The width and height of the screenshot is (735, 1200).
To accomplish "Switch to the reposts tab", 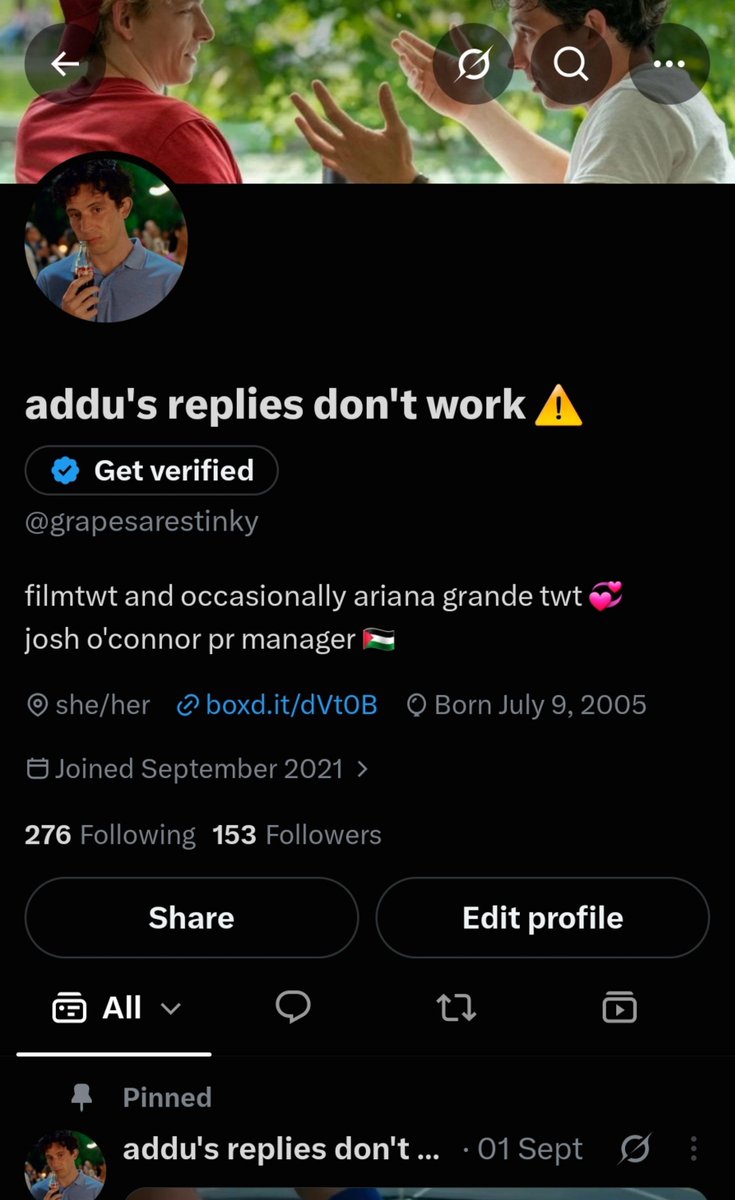I will [457, 1008].
